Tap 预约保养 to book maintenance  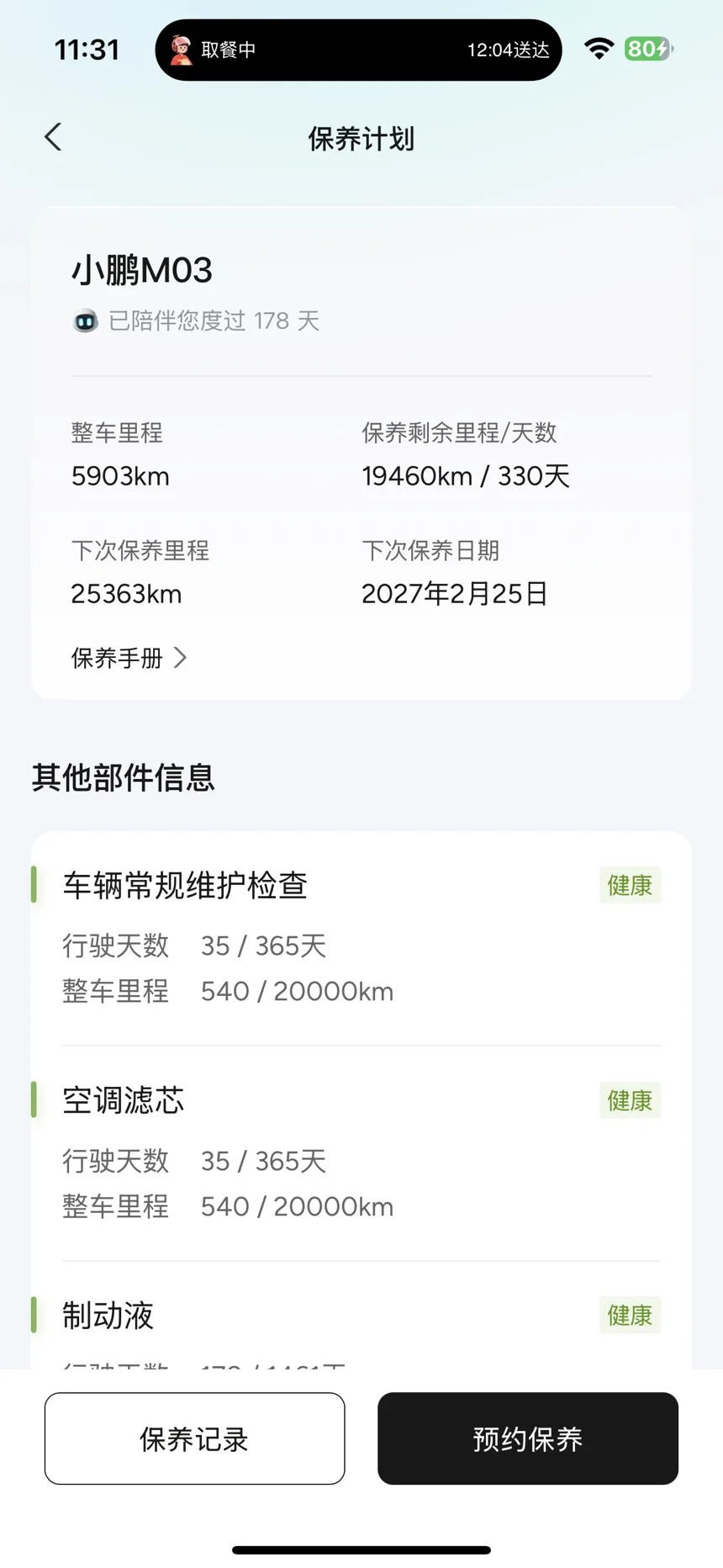pos(527,1439)
